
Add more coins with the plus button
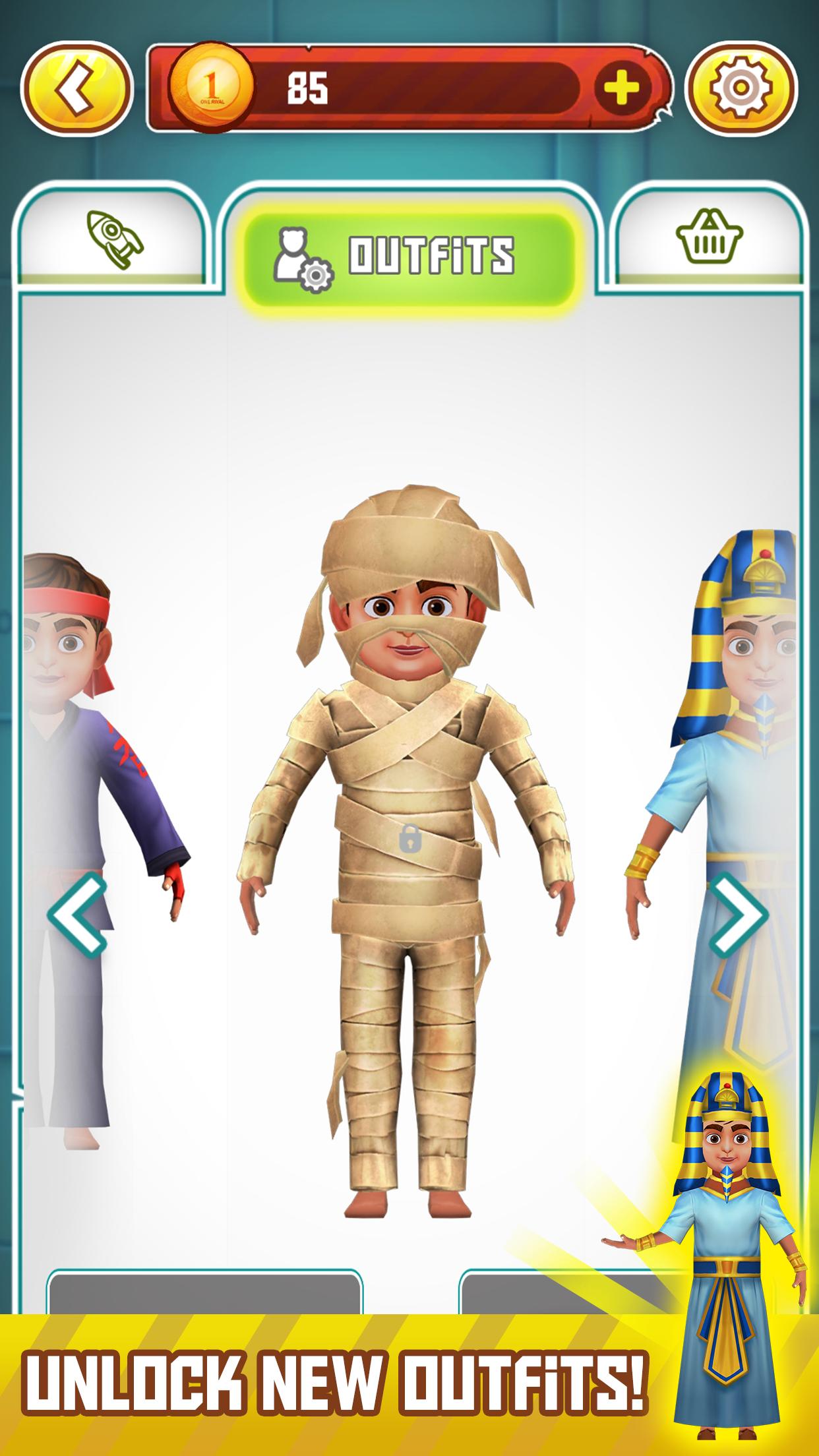click(x=621, y=88)
